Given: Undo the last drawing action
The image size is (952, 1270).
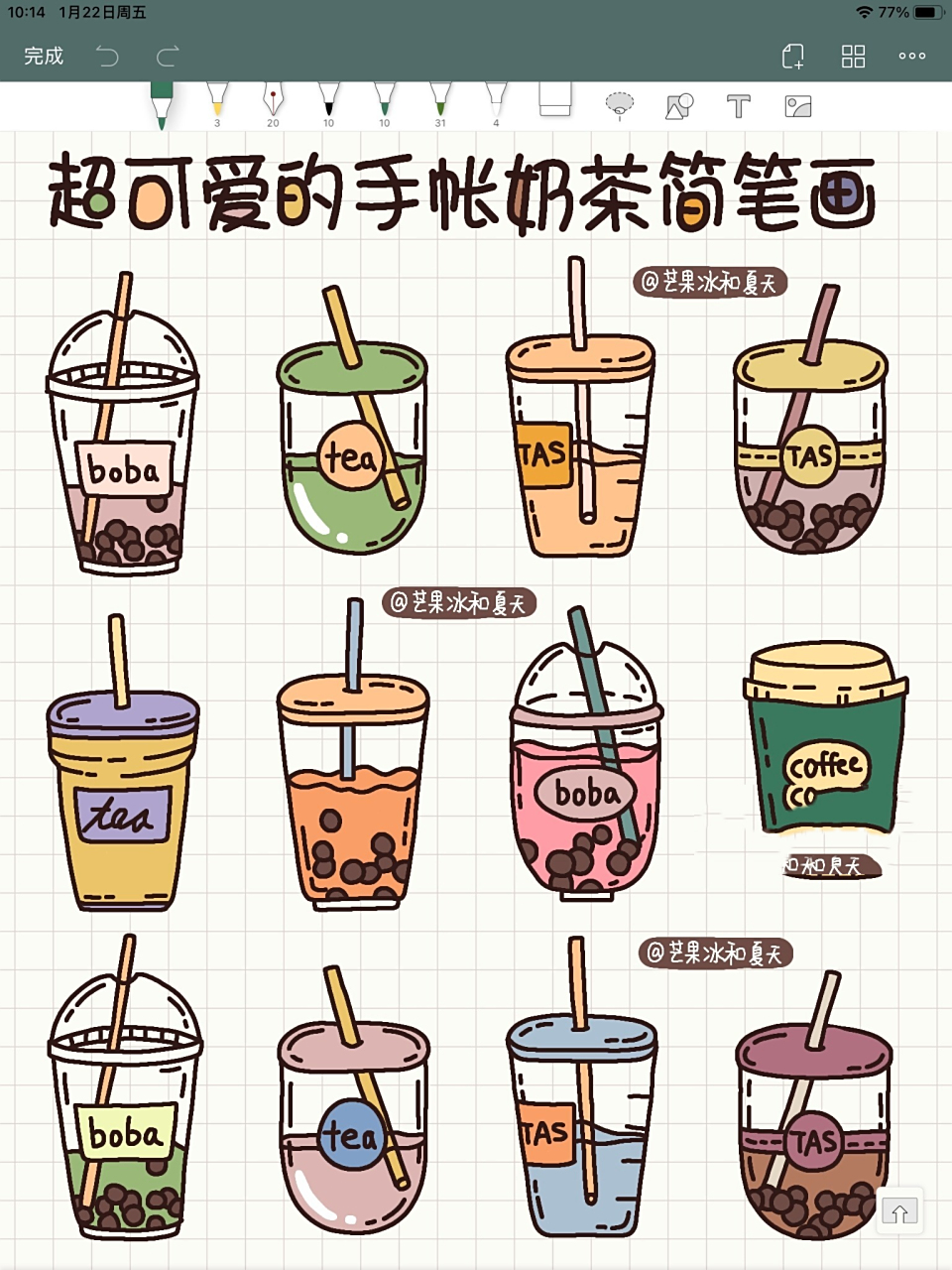Looking at the screenshot, I should click(109, 57).
